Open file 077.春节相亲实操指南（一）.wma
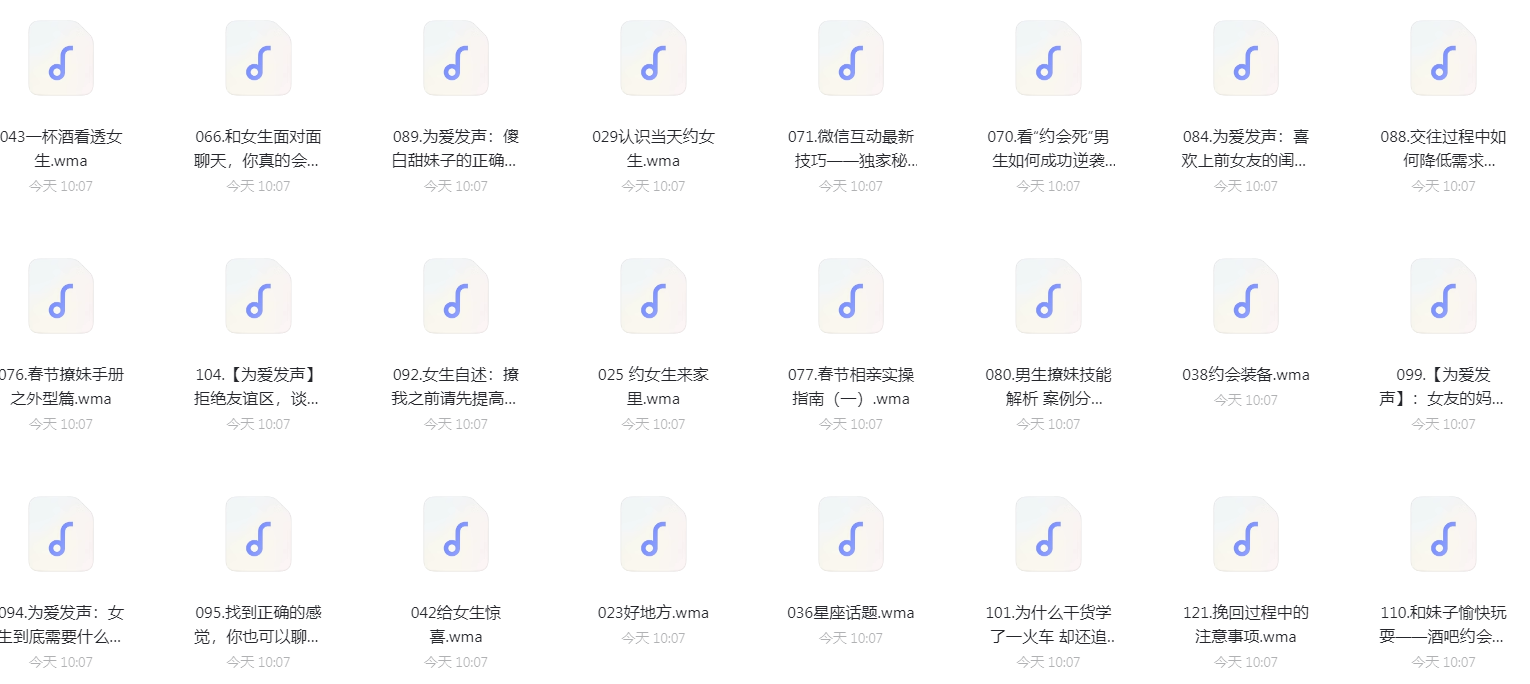 point(850,296)
